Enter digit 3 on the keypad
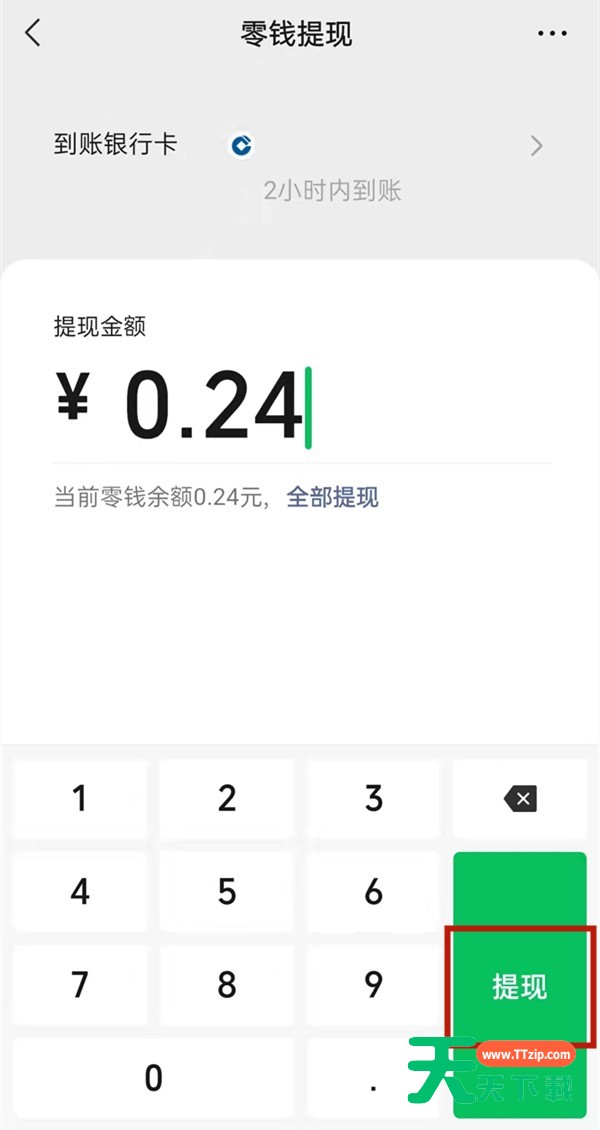The image size is (600, 1130). click(x=373, y=798)
